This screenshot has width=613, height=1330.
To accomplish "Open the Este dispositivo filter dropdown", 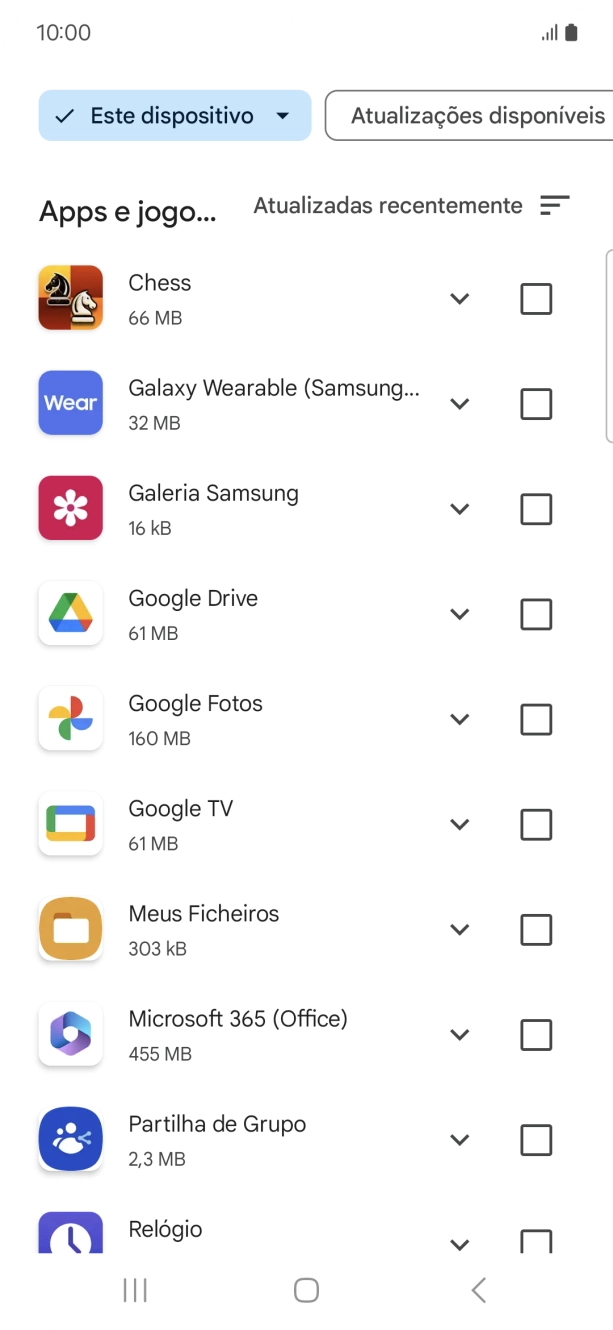I will (175, 116).
